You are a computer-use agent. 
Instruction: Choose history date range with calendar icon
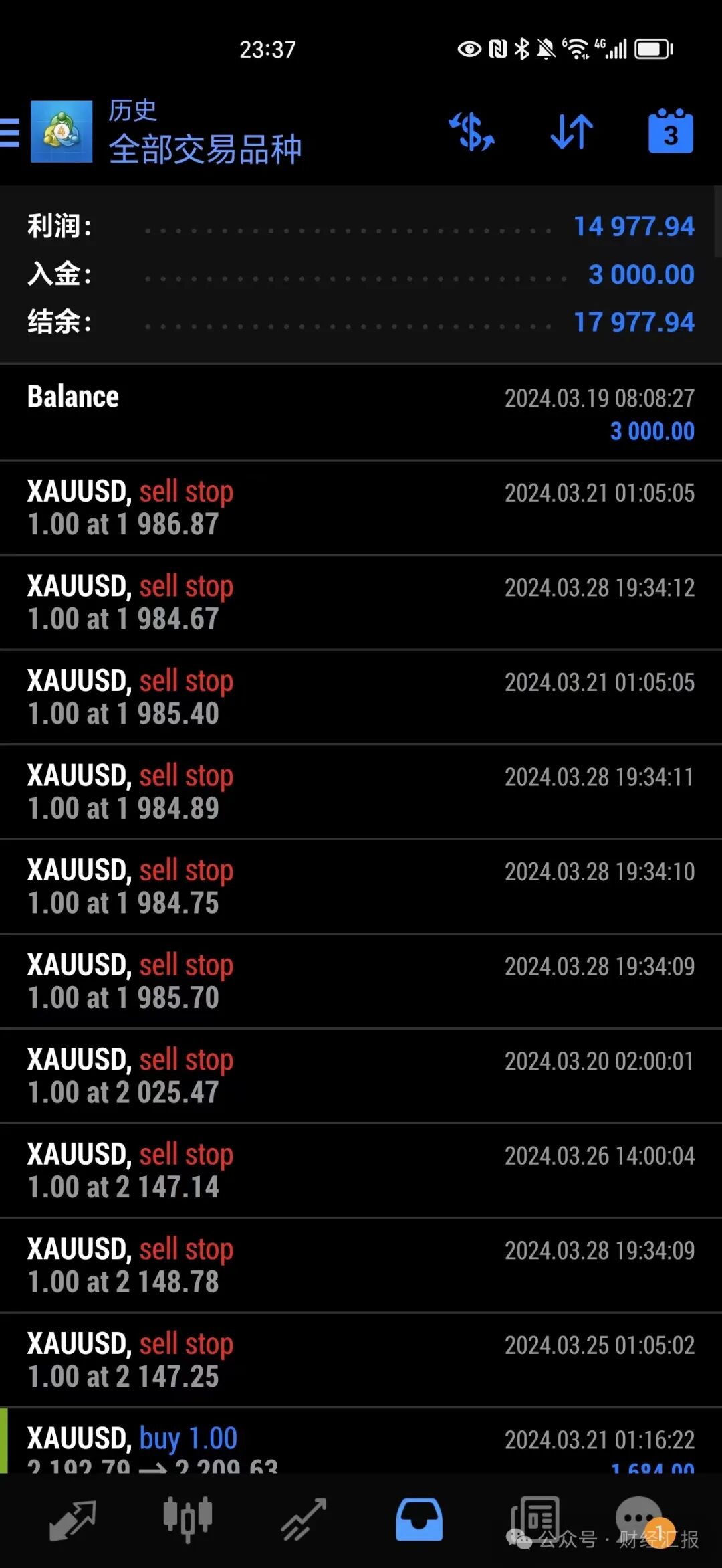tap(671, 132)
